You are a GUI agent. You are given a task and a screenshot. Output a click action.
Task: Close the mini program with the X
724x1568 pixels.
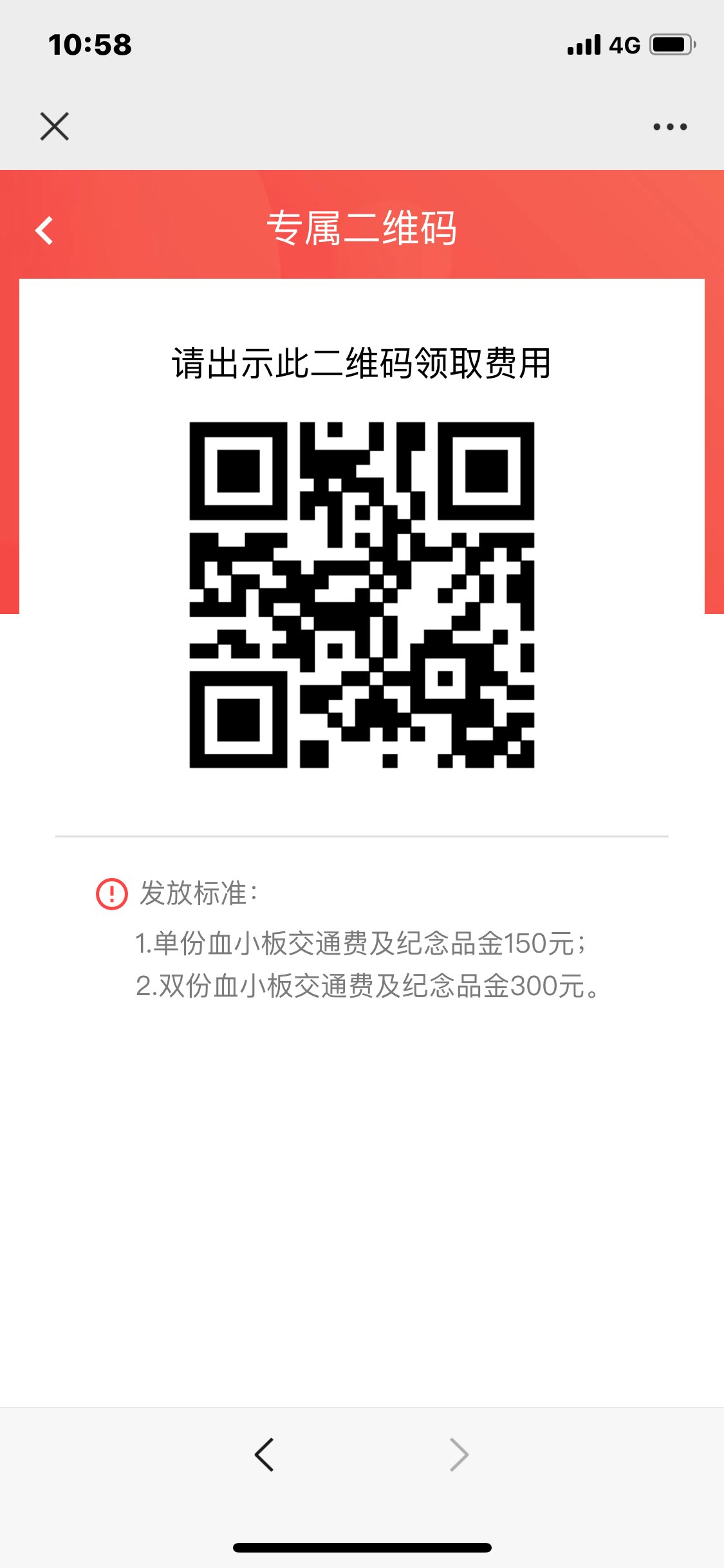(55, 126)
